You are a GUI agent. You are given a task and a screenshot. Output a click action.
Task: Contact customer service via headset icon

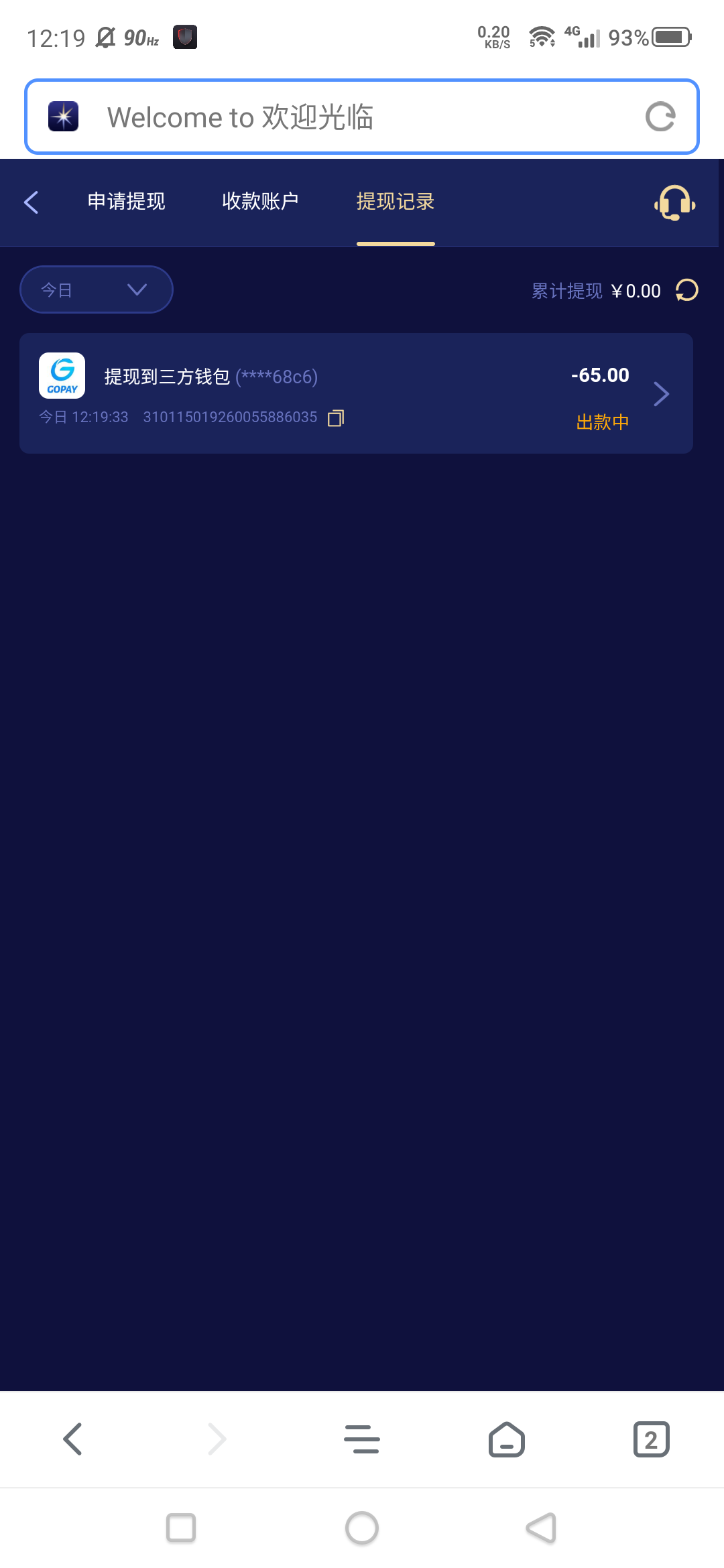click(x=674, y=202)
